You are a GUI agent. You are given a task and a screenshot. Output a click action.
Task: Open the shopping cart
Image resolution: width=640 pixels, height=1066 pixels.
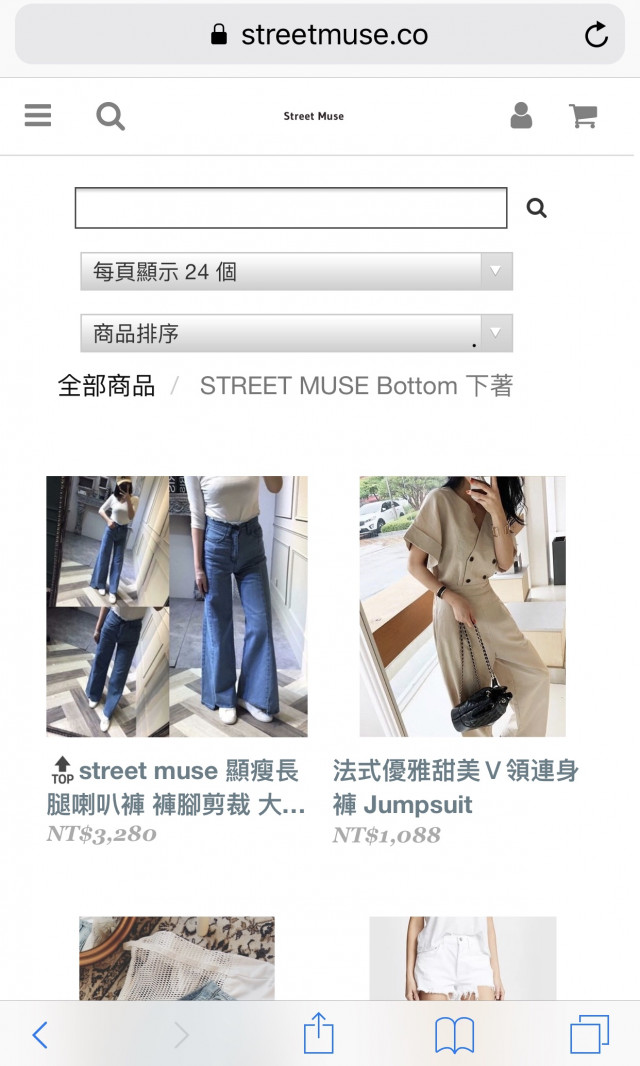click(583, 116)
